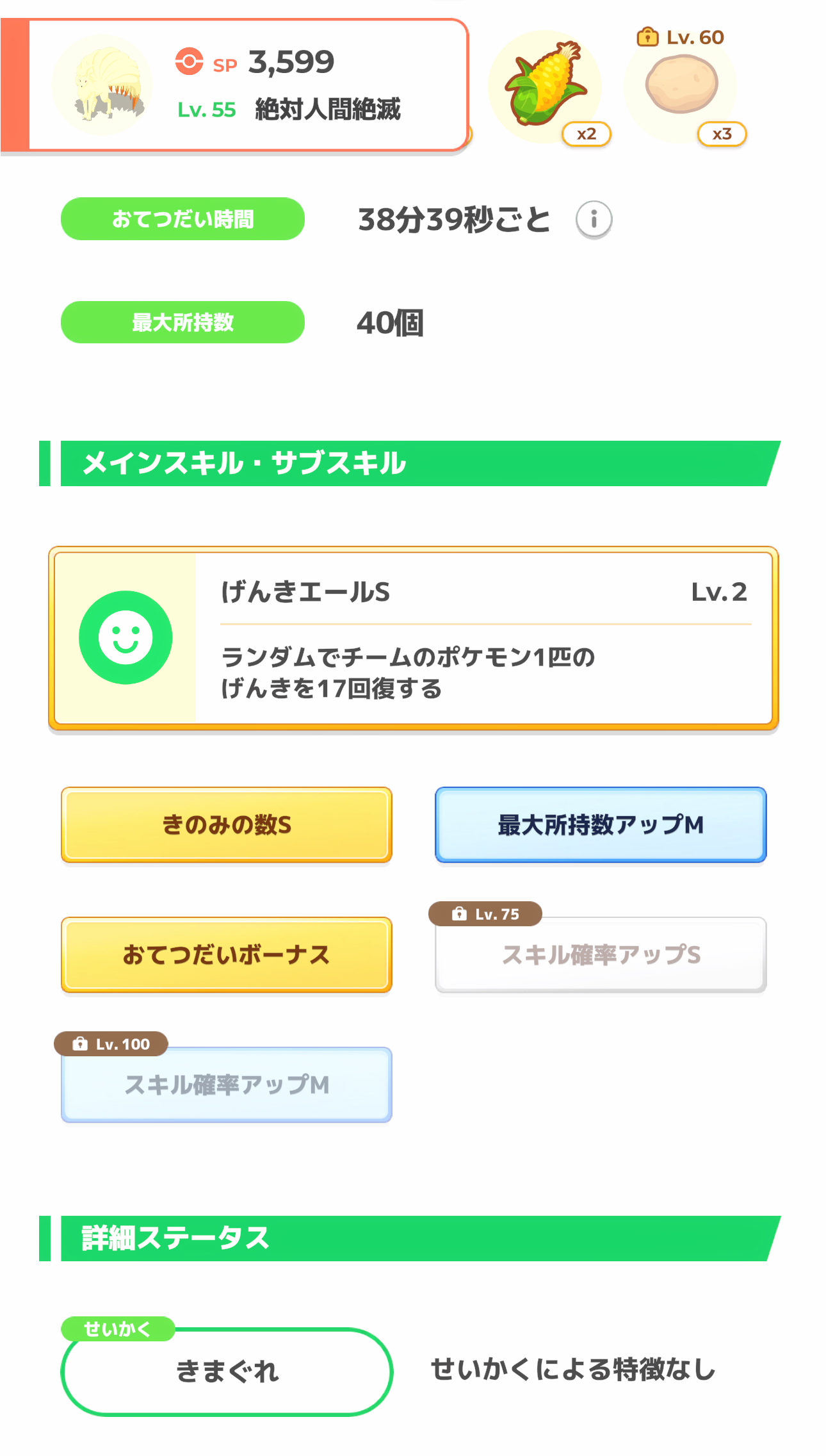
Task: Tap the きまぐれ nature button
Action: (227, 1371)
